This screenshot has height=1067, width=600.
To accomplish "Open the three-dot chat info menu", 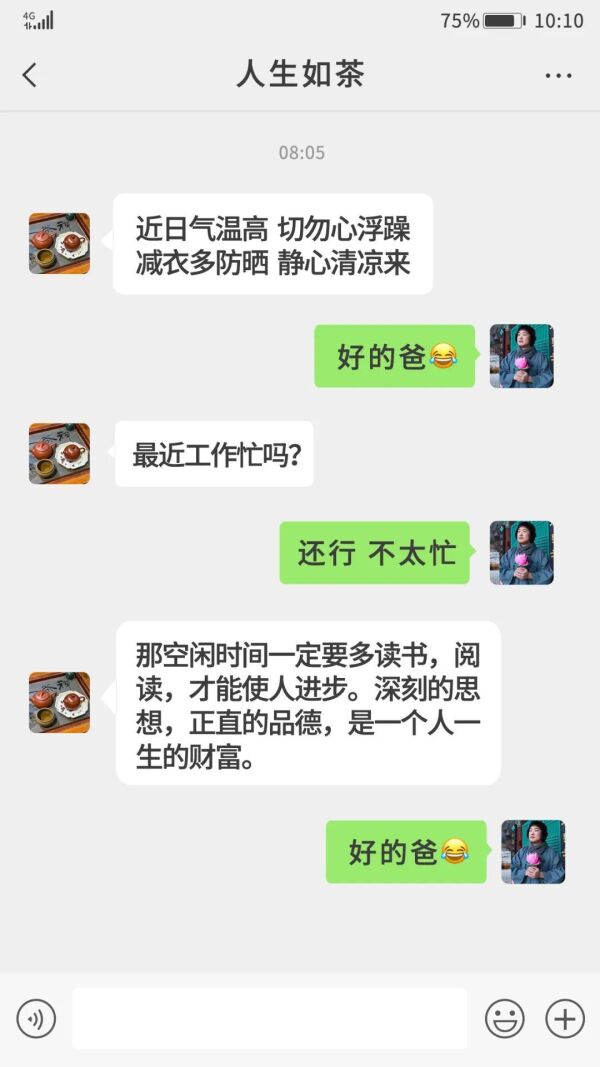I will (x=558, y=75).
